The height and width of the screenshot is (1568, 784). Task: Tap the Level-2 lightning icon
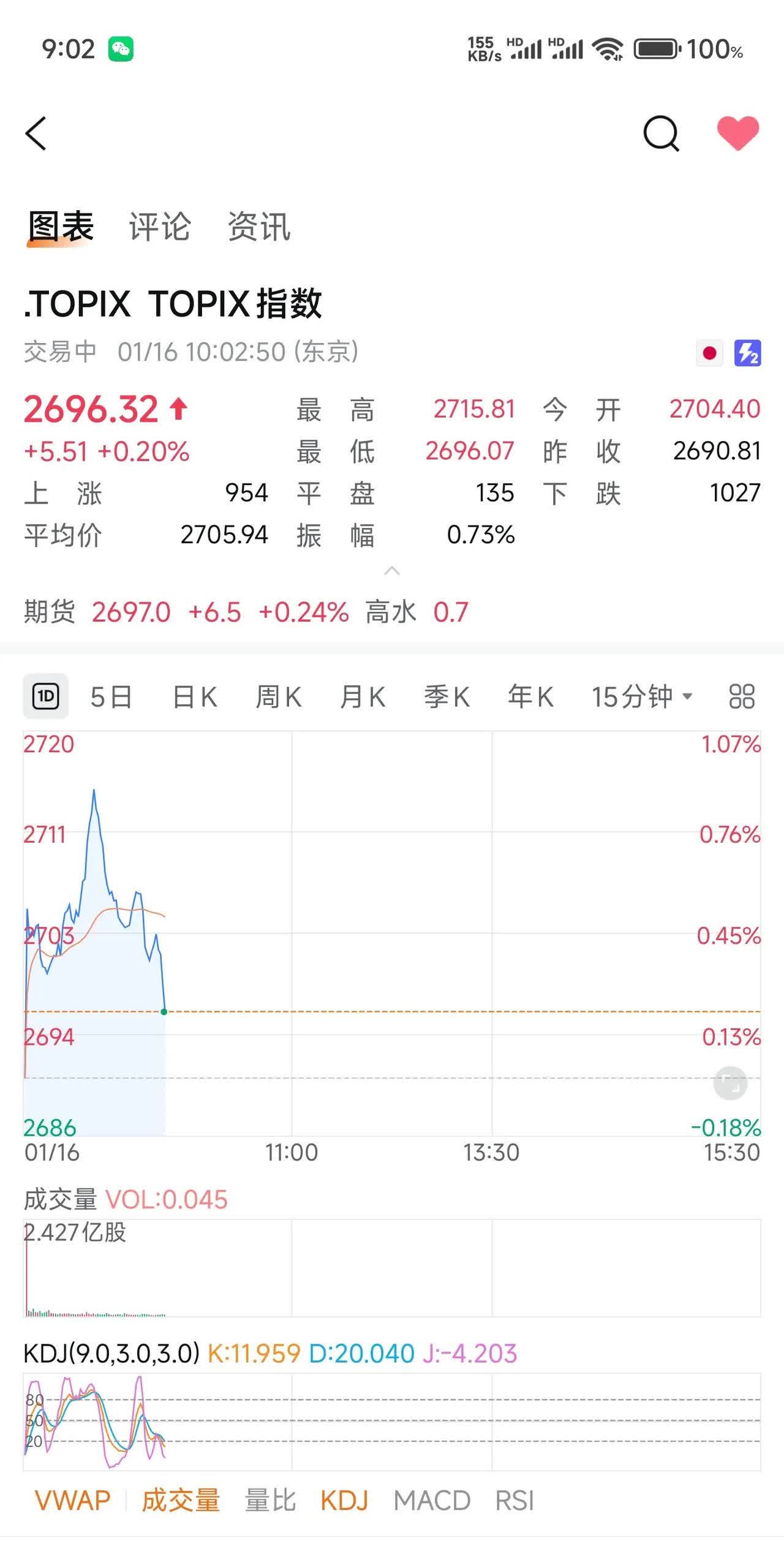tap(748, 353)
